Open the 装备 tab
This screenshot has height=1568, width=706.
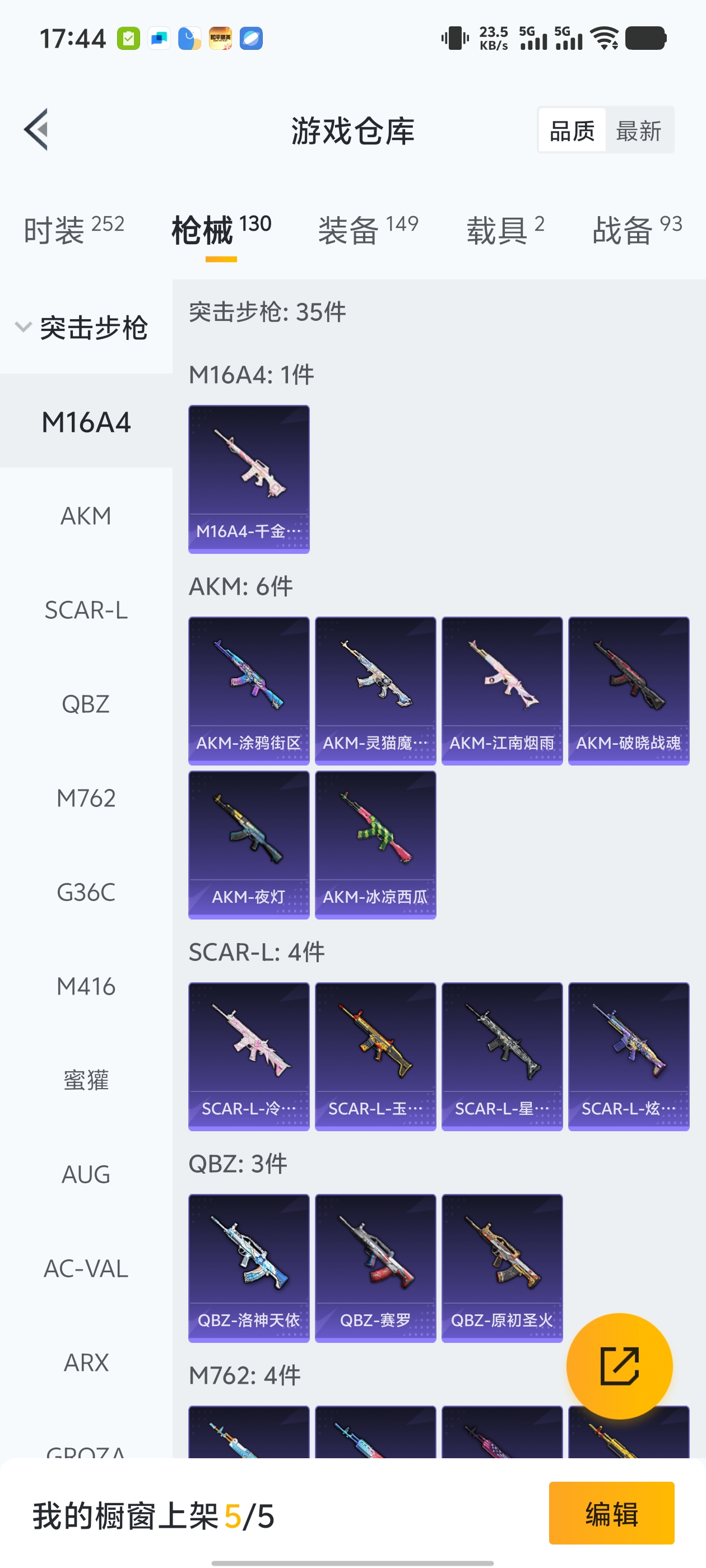368,230
